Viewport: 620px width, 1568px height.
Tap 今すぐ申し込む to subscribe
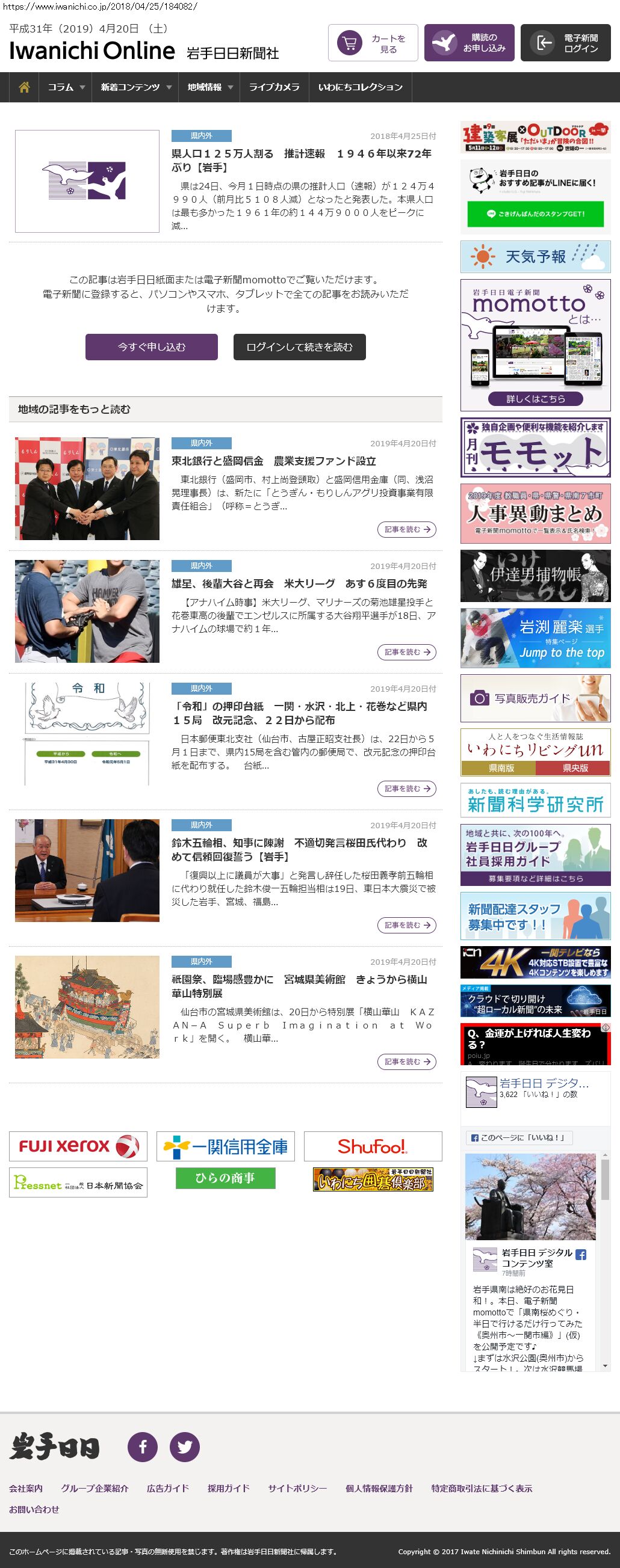(x=152, y=347)
